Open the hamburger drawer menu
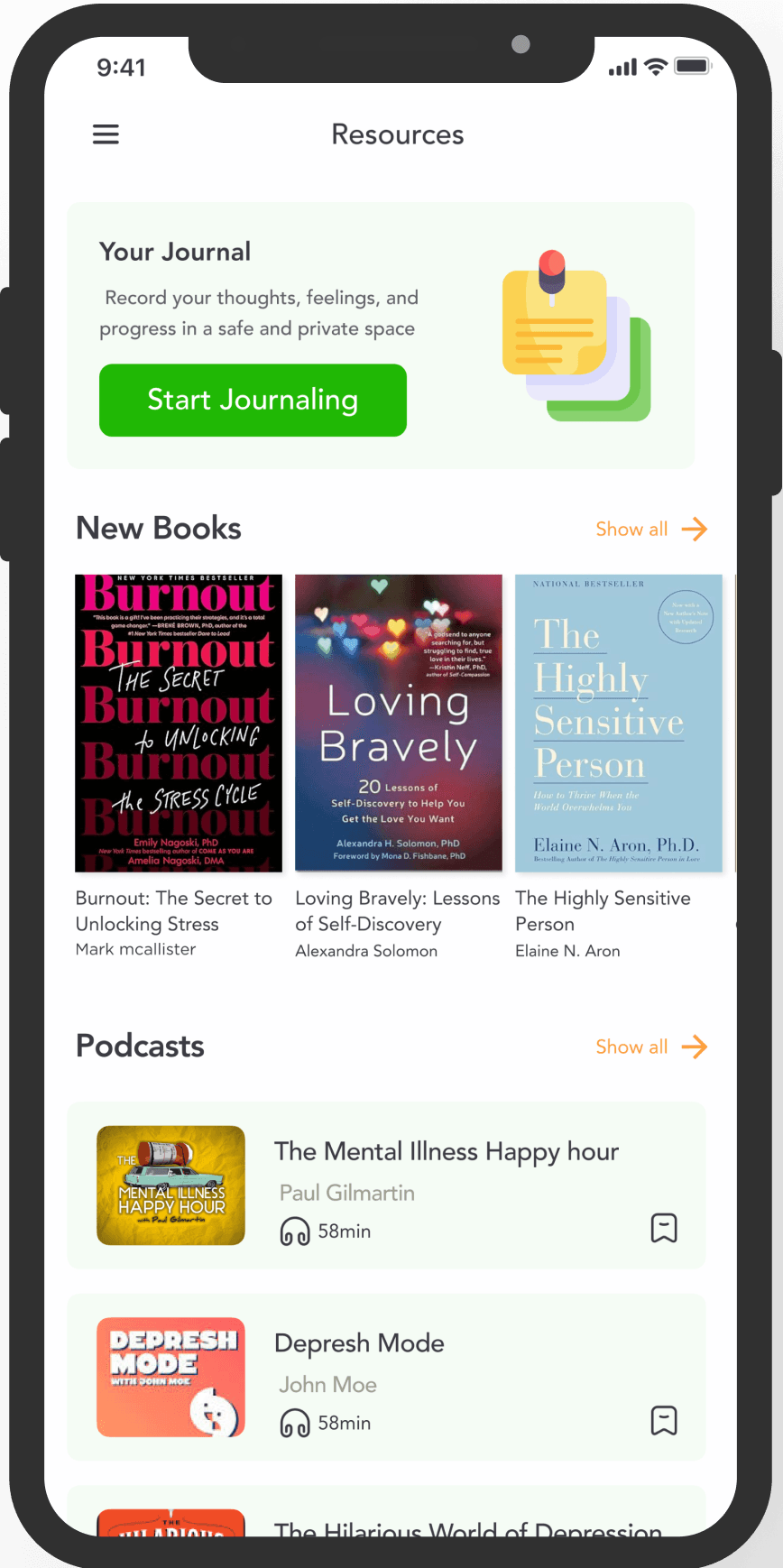783x1568 pixels. click(106, 134)
